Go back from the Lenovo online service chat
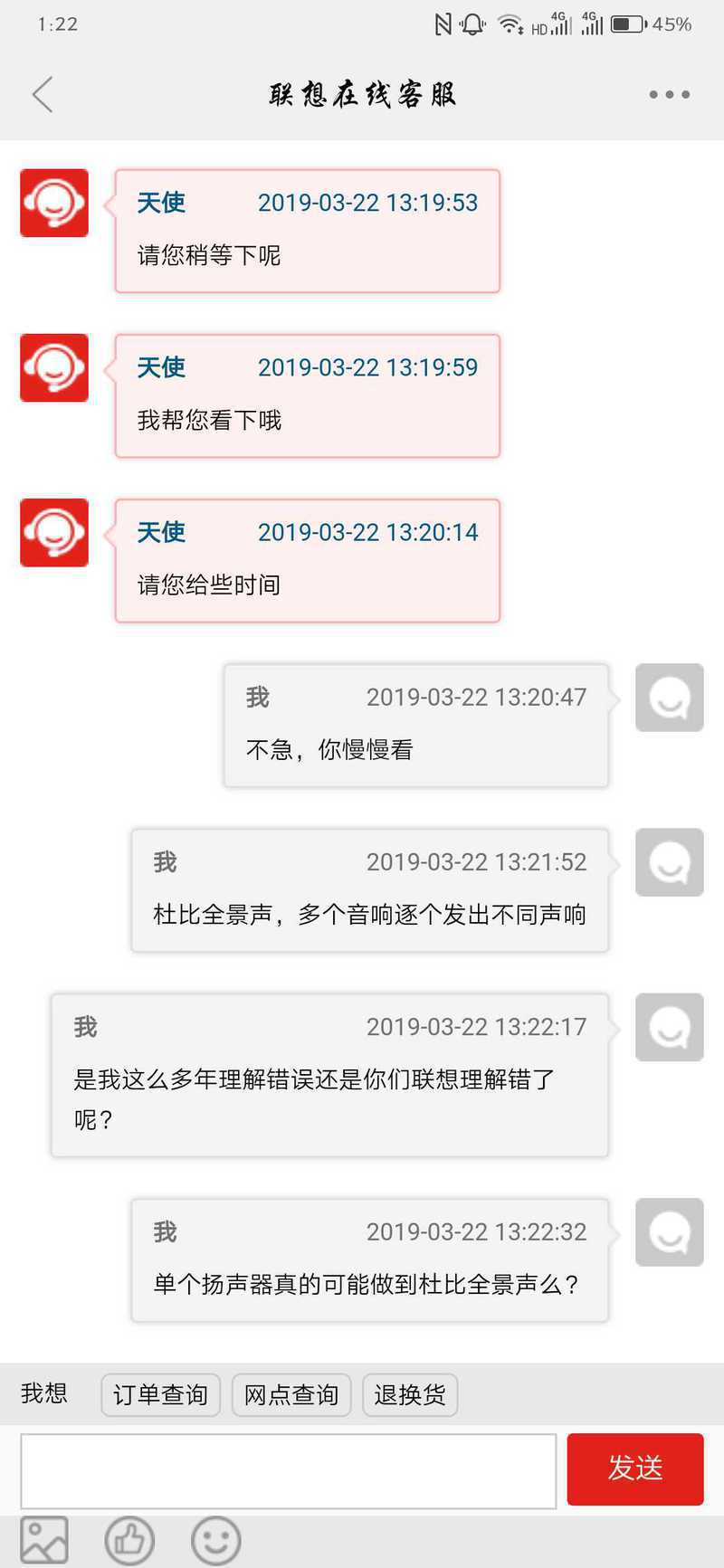This screenshot has width=724, height=1568. [43, 94]
